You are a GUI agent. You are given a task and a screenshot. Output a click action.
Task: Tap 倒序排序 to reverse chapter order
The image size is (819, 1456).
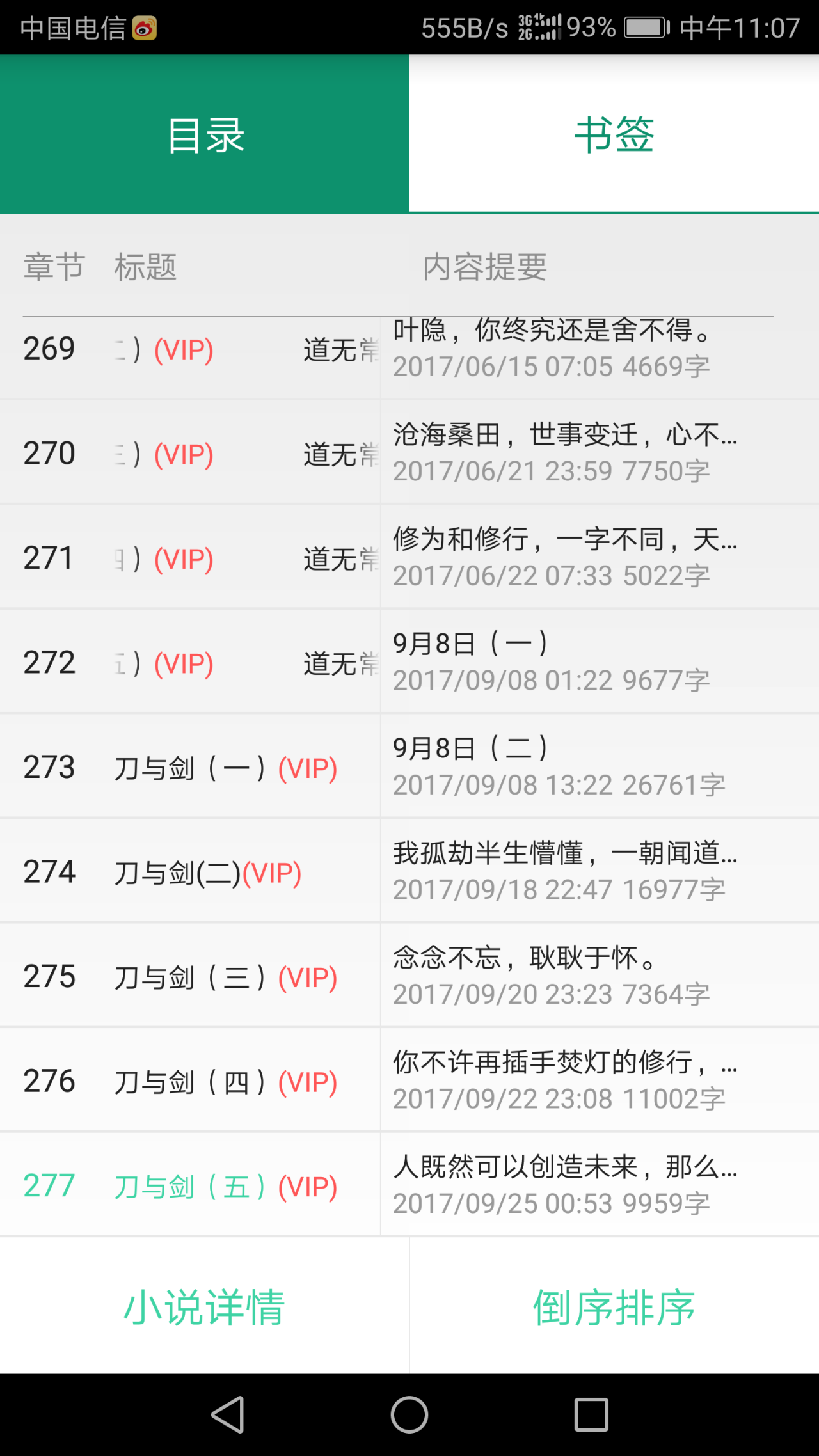614,1307
